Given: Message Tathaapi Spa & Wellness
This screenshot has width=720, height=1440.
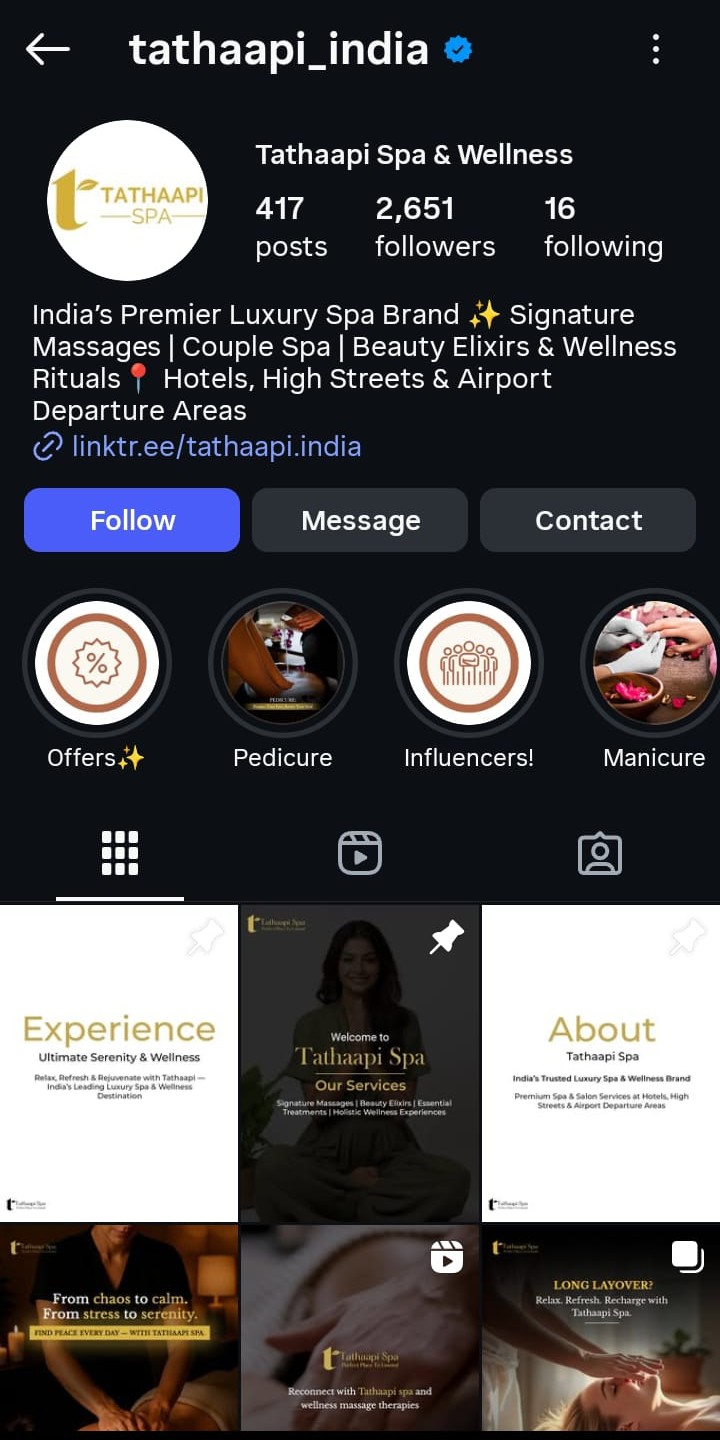Looking at the screenshot, I should pyautogui.click(x=360, y=520).
